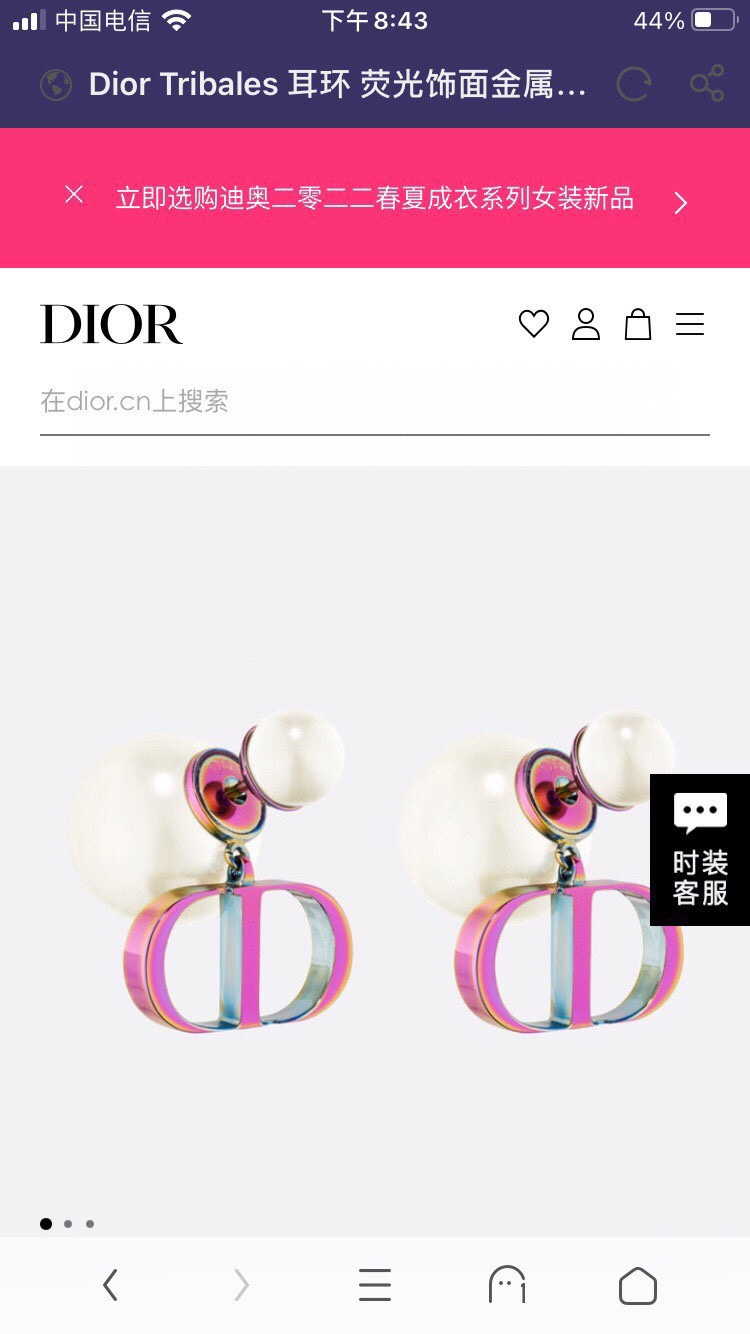Open the site hamburger menu

(690, 324)
